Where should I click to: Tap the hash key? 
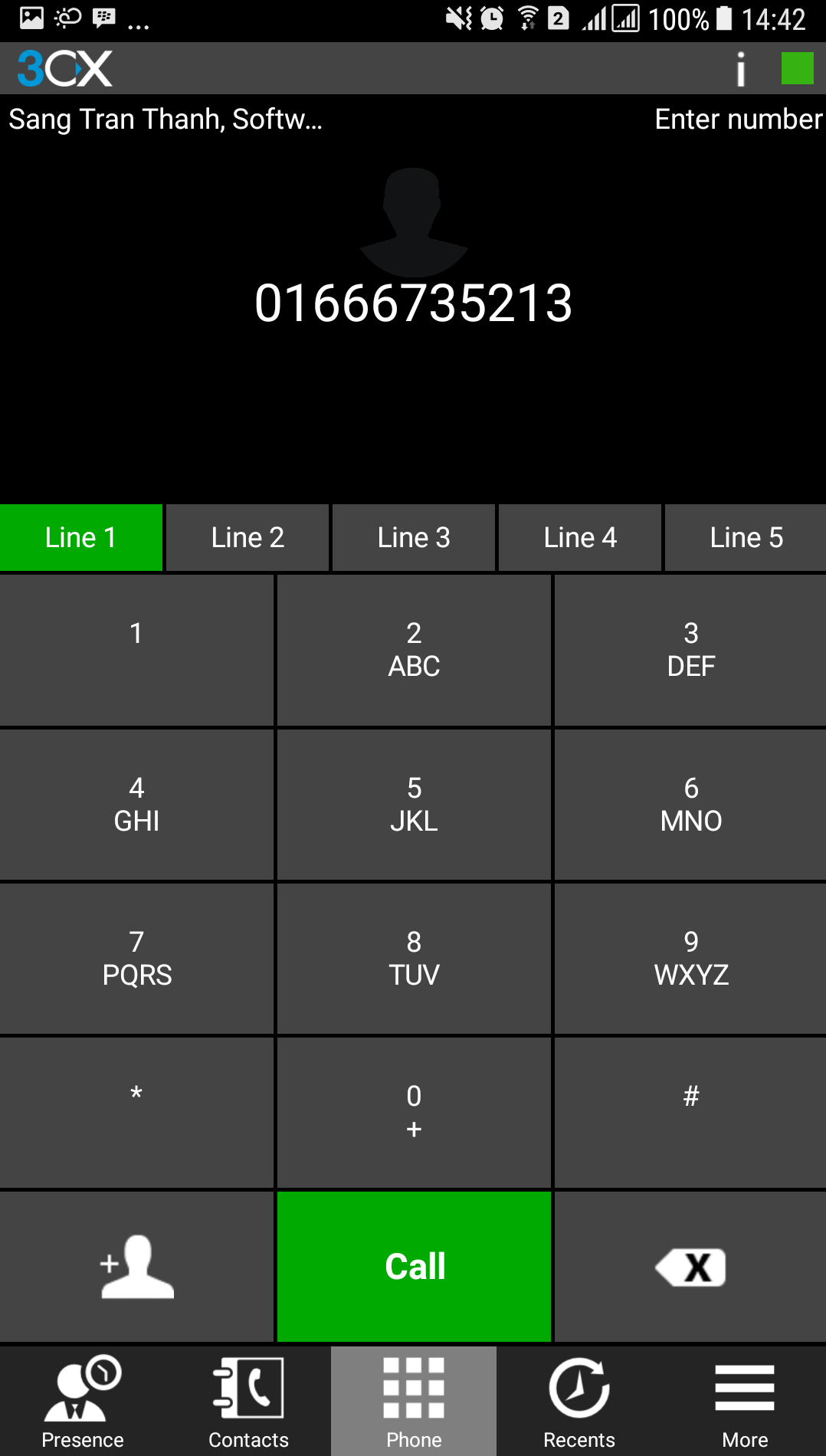tap(690, 1113)
